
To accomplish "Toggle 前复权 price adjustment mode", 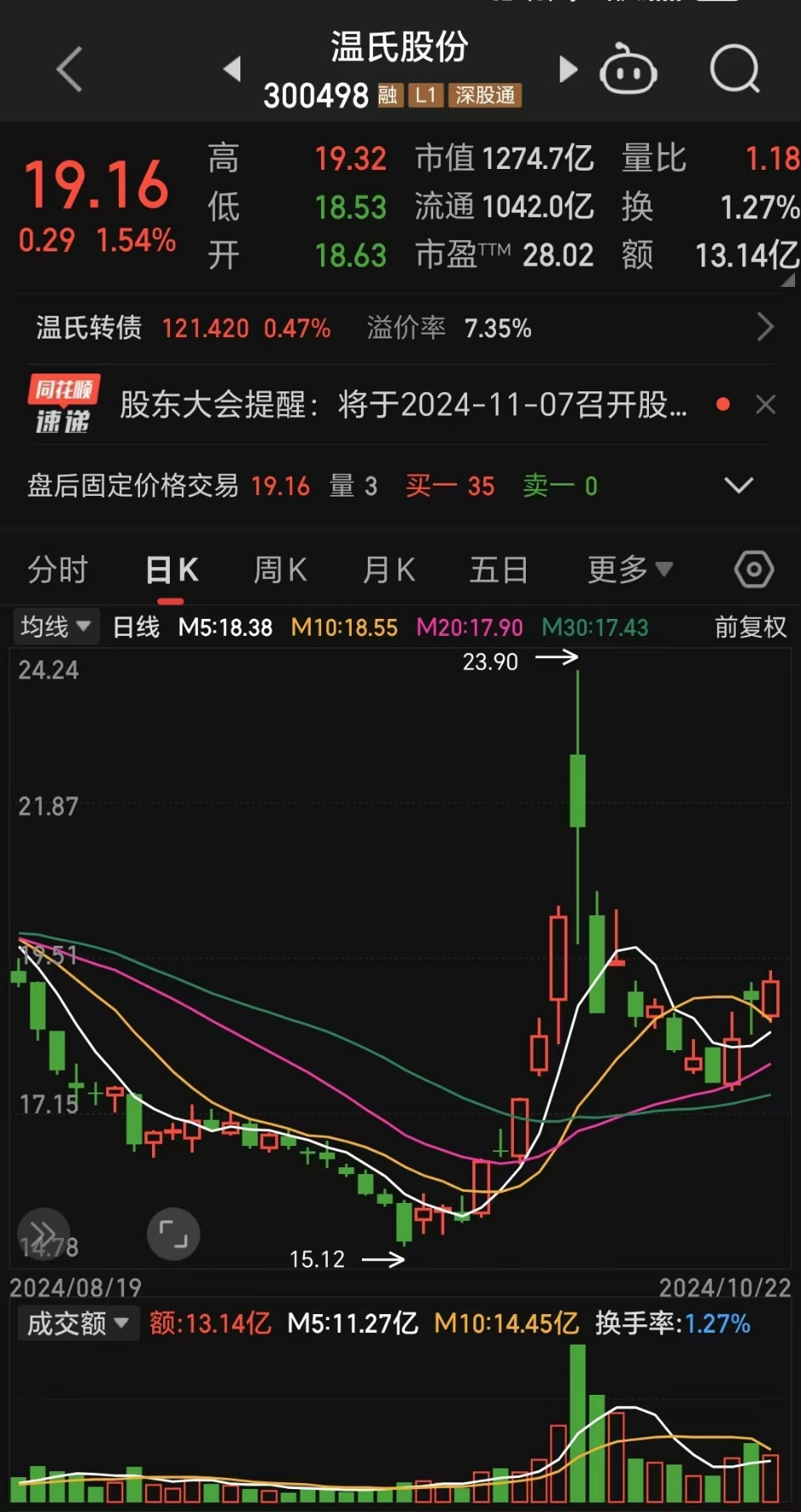I will [x=750, y=627].
